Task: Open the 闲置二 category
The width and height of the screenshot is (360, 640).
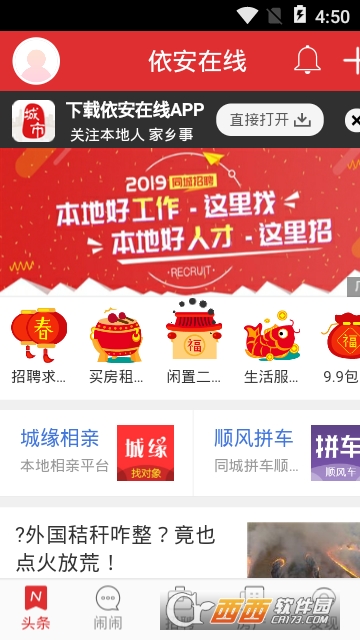Action: (x=193, y=346)
